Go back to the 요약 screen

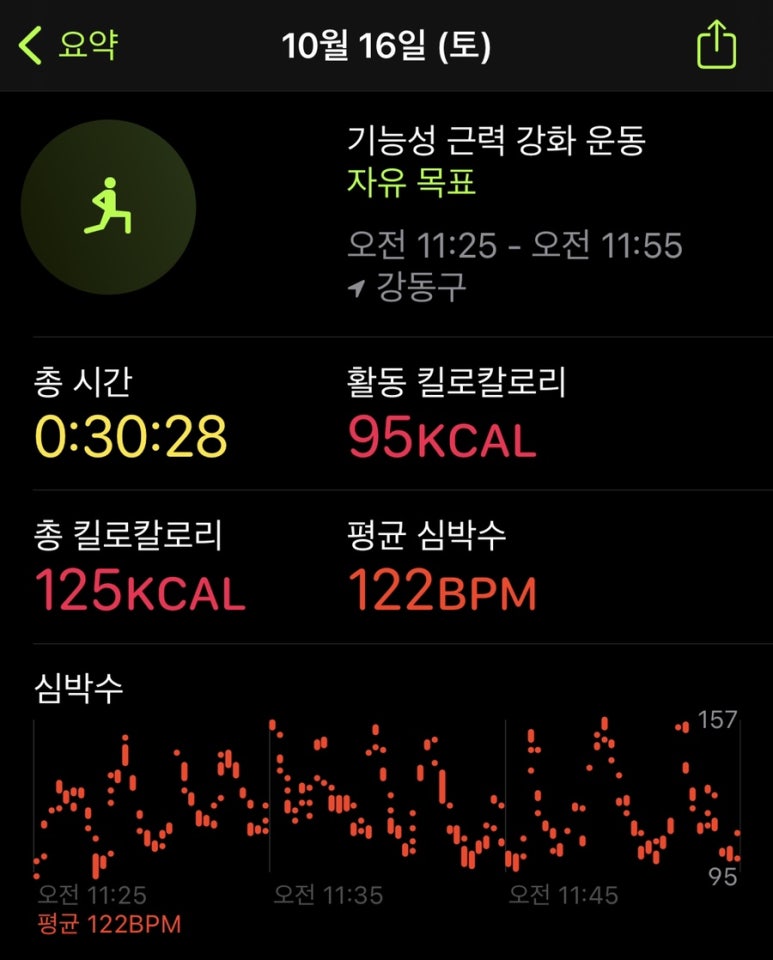coord(70,46)
